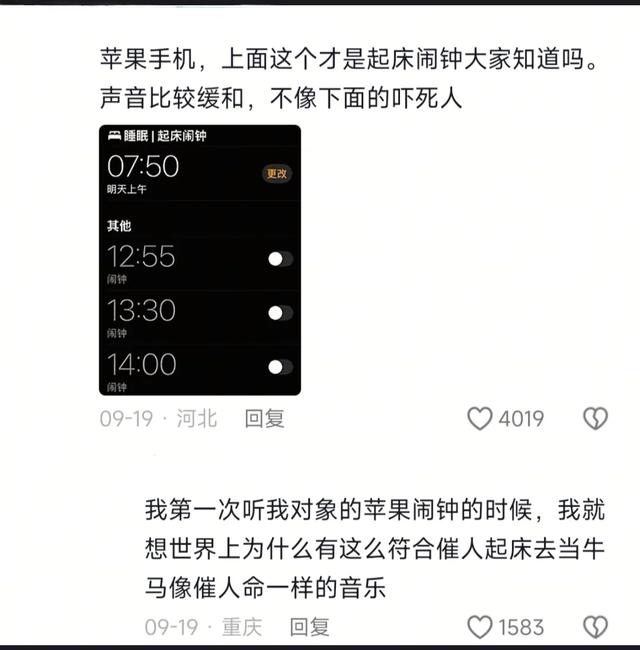
Task: Dislike the 重庆 reply with broken heart
Action: 595,627
